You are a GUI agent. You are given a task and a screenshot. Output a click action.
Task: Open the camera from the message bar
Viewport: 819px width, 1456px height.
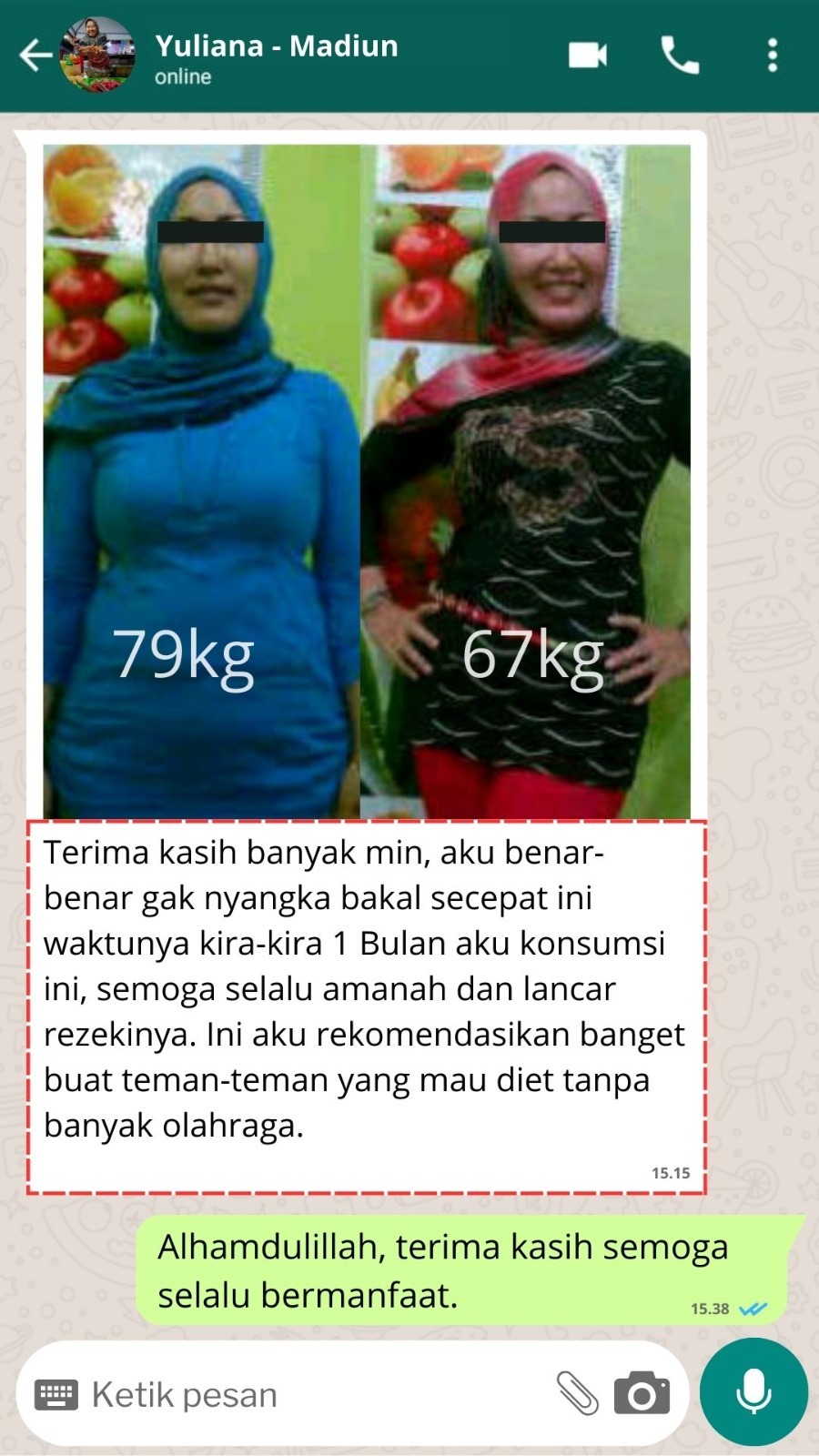[642, 1393]
